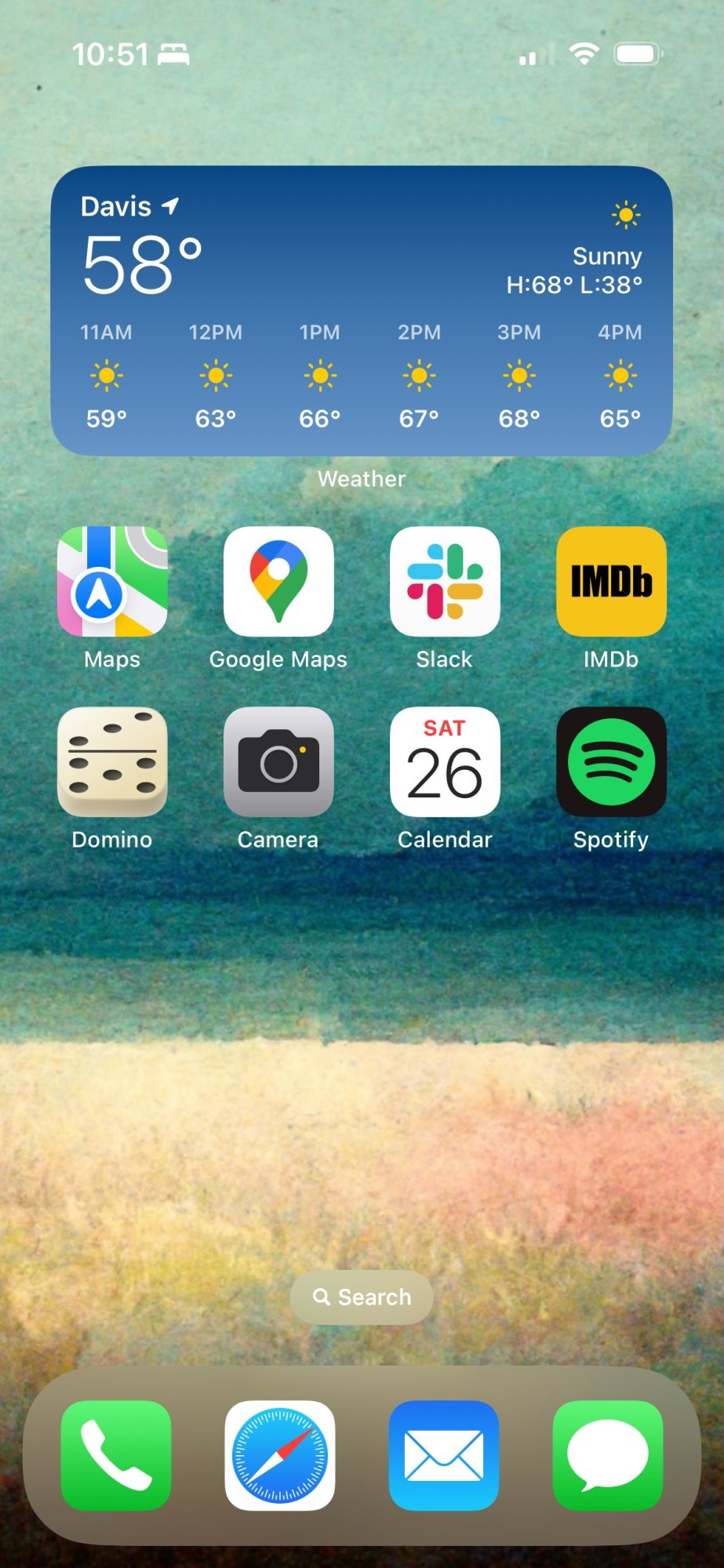
Task: Open Google Maps
Action: click(278, 581)
